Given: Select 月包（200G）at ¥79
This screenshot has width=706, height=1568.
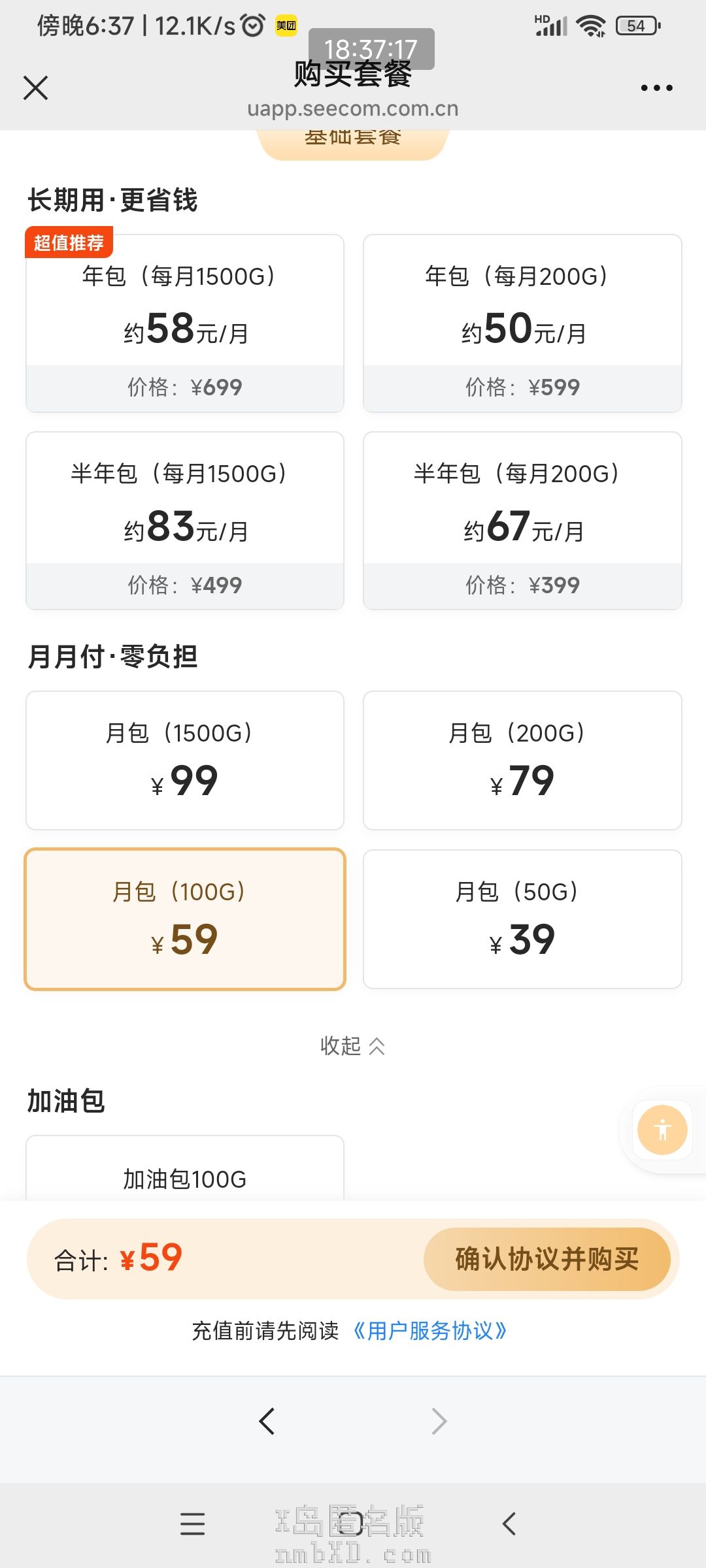Looking at the screenshot, I should pyautogui.click(x=522, y=760).
